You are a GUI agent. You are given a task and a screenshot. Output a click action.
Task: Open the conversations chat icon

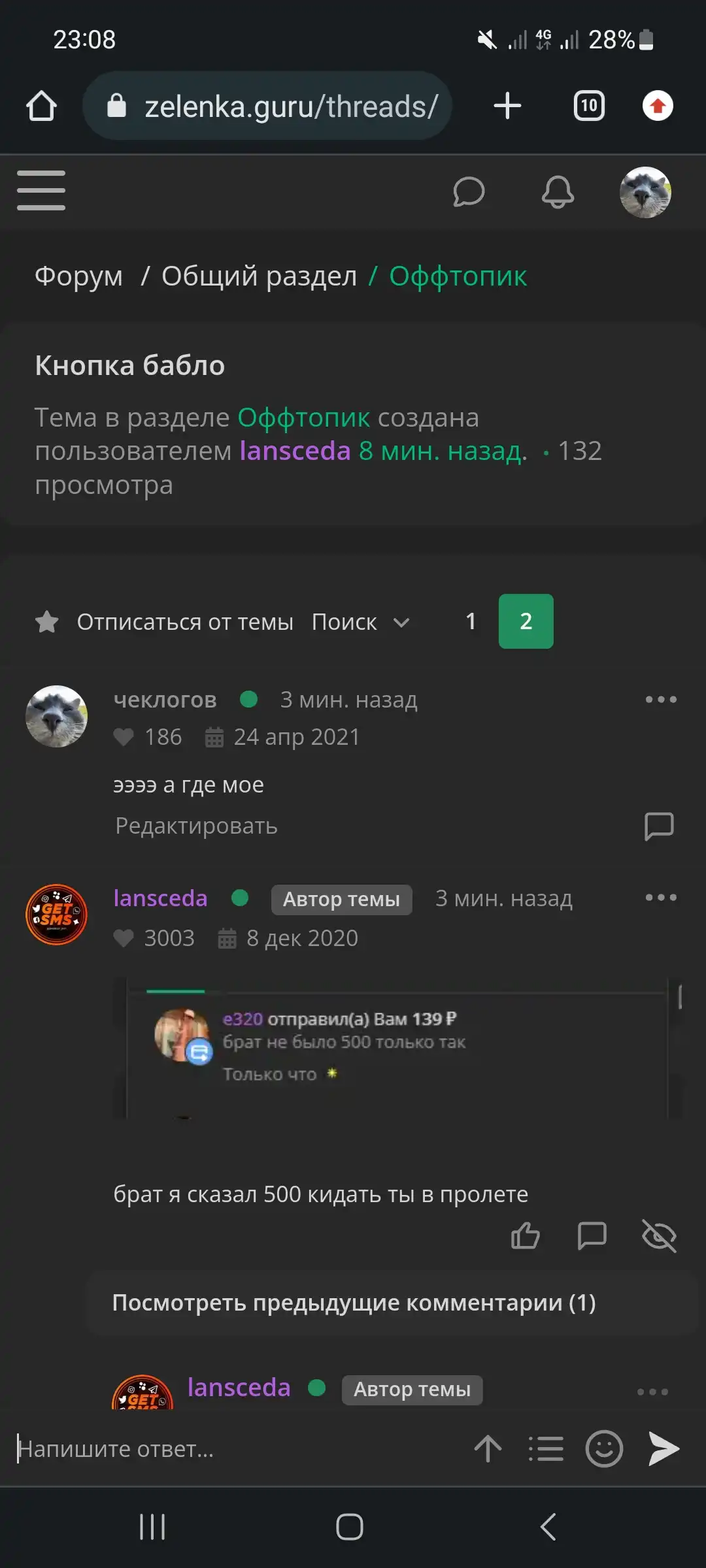point(469,191)
